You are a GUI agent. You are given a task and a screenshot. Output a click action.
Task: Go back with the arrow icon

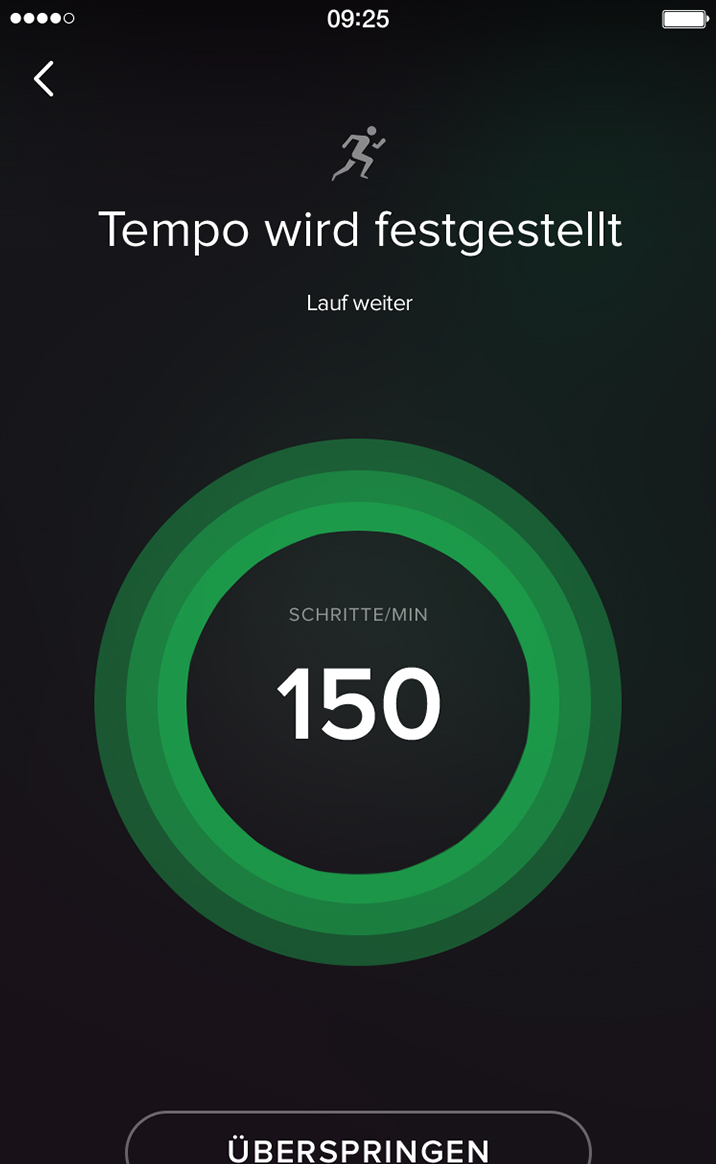pyautogui.click(x=44, y=79)
